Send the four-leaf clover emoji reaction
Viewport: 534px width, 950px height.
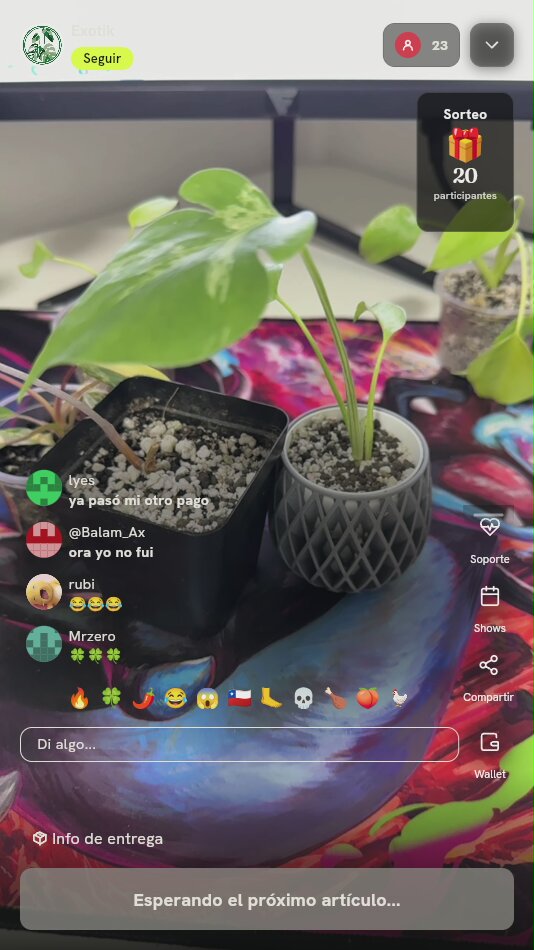pos(112,698)
